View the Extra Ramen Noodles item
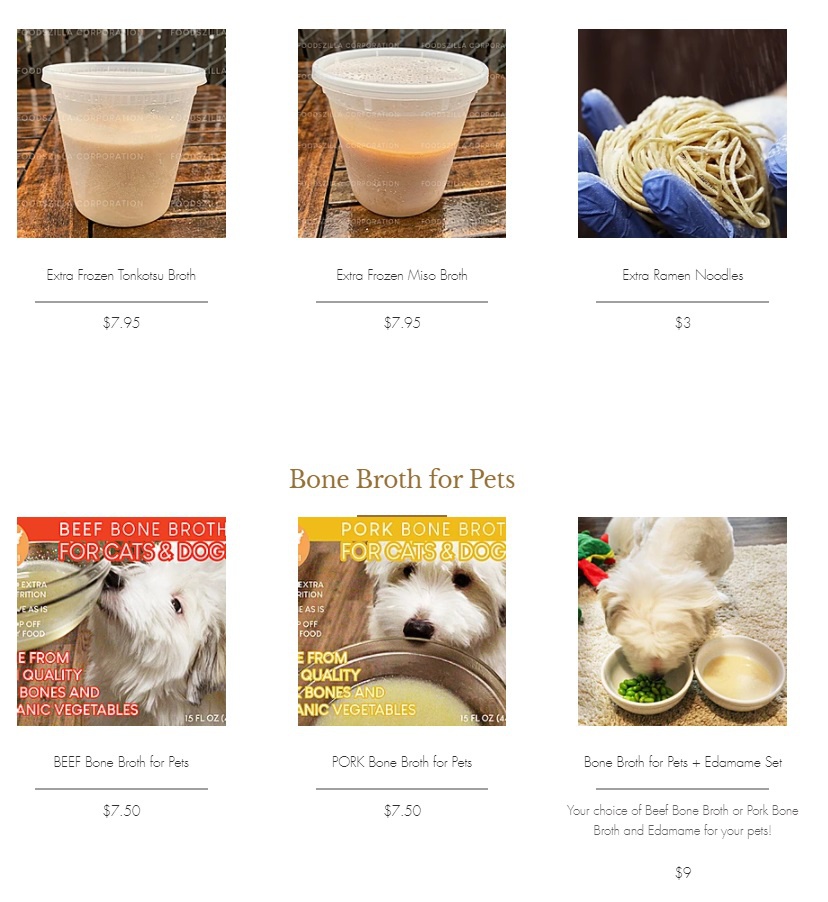 pyautogui.click(x=682, y=275)
